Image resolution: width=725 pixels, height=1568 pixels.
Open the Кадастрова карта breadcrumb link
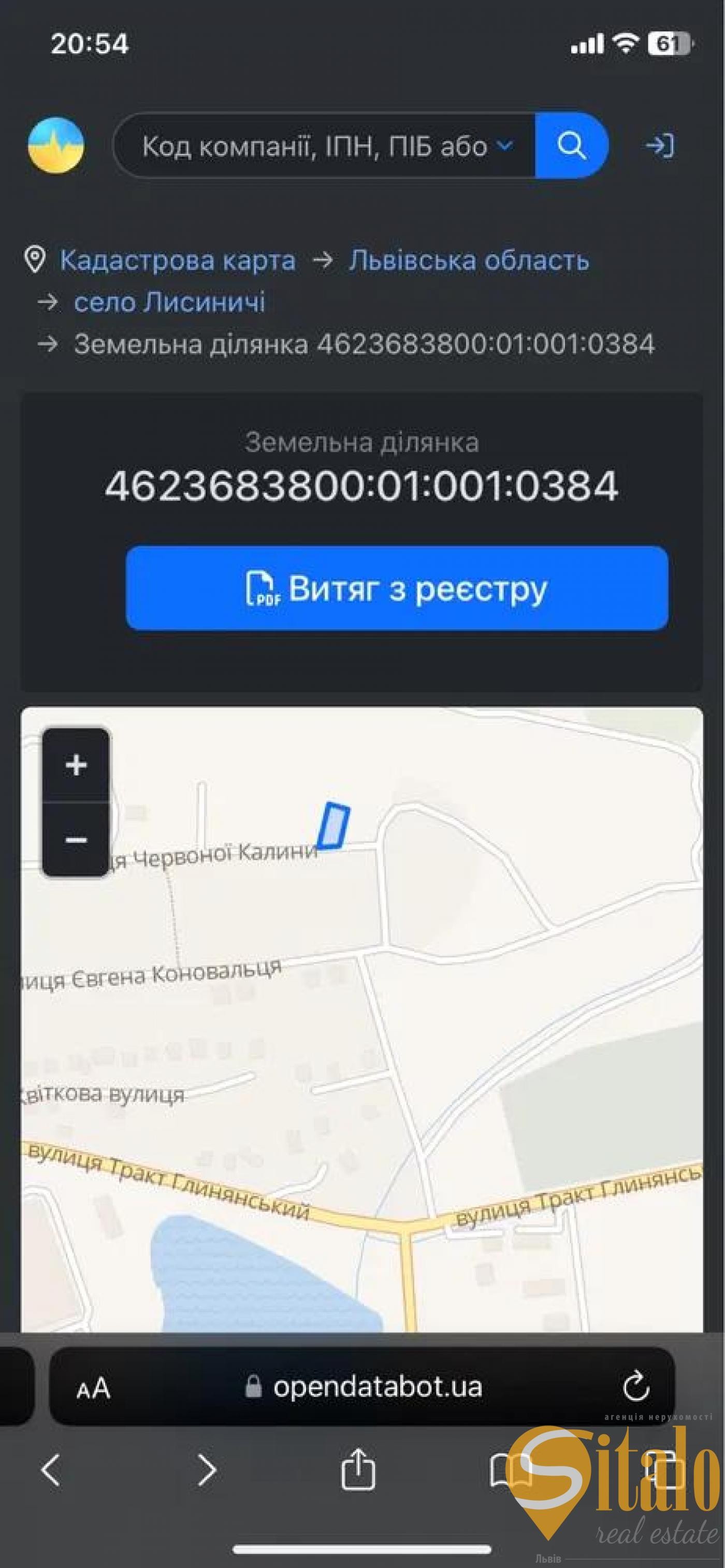[x=177, y=261]
